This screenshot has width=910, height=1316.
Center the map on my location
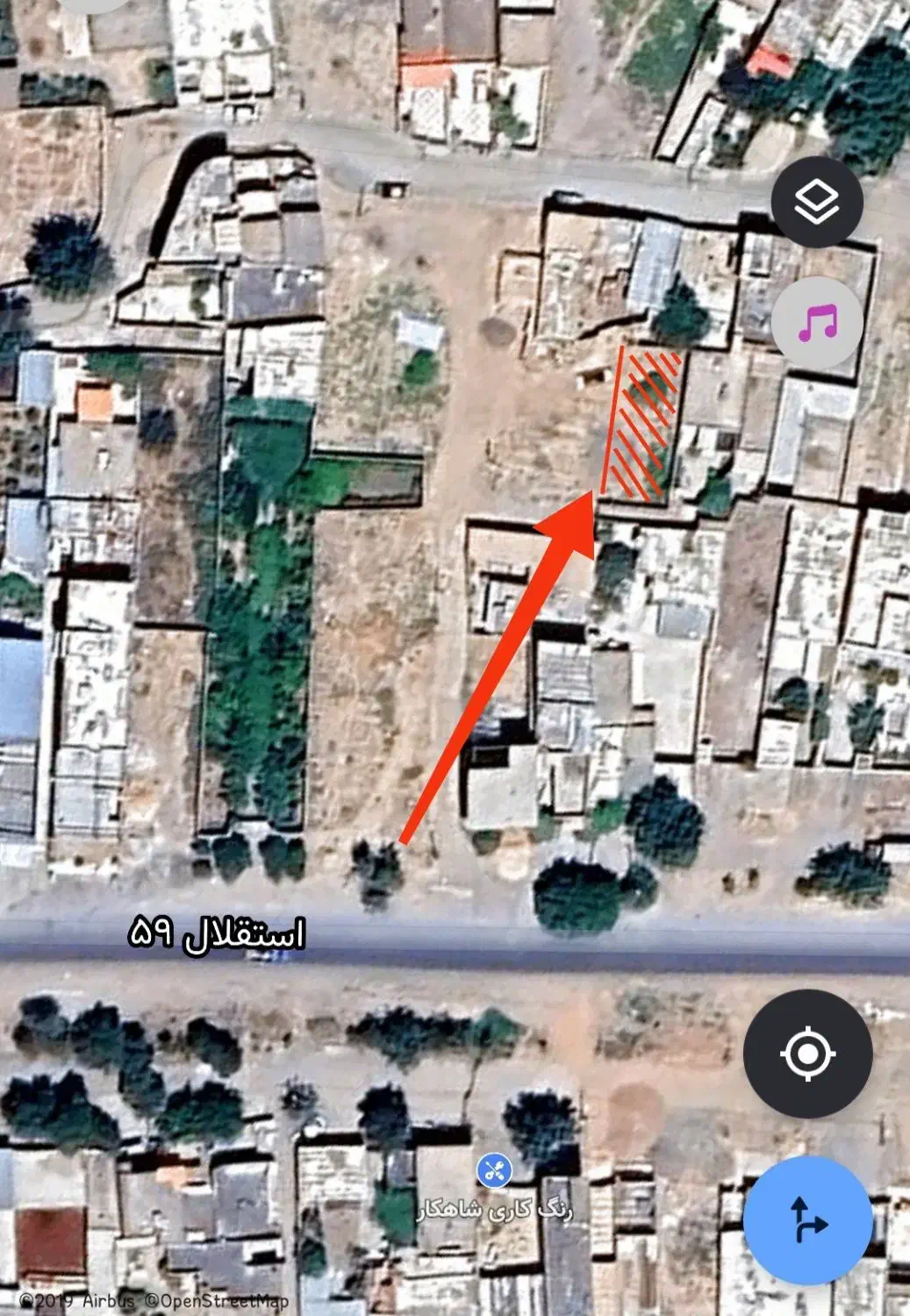click(x=807, y=1053)
